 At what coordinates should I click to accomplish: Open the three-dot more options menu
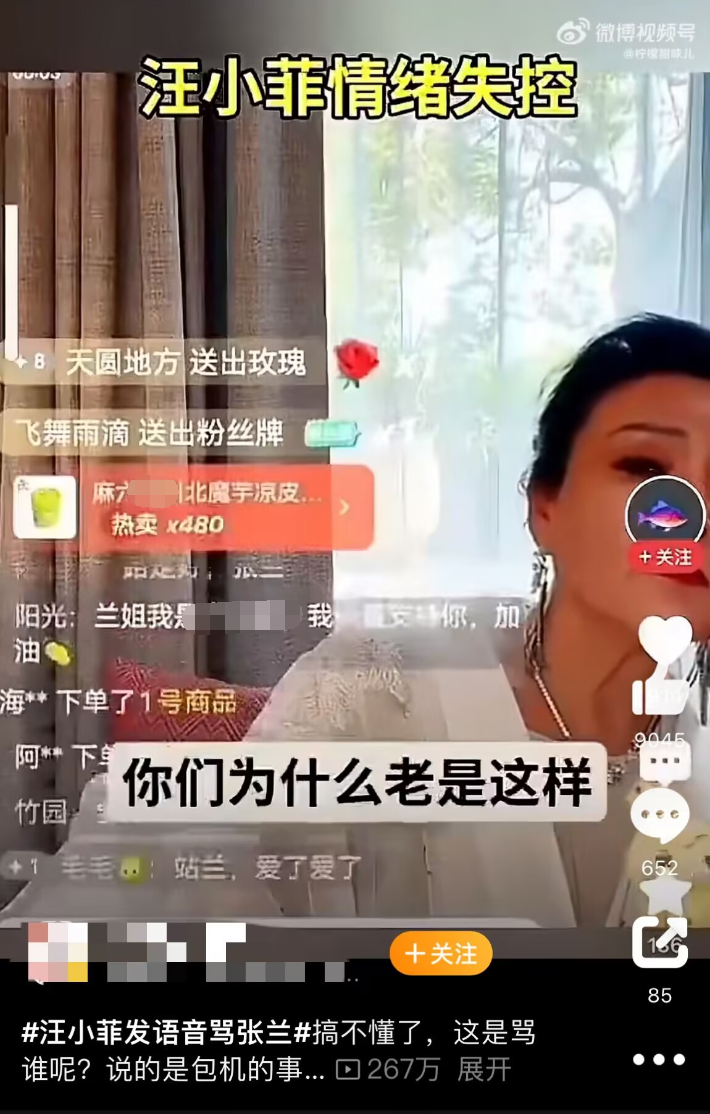tap(659, 1060)
